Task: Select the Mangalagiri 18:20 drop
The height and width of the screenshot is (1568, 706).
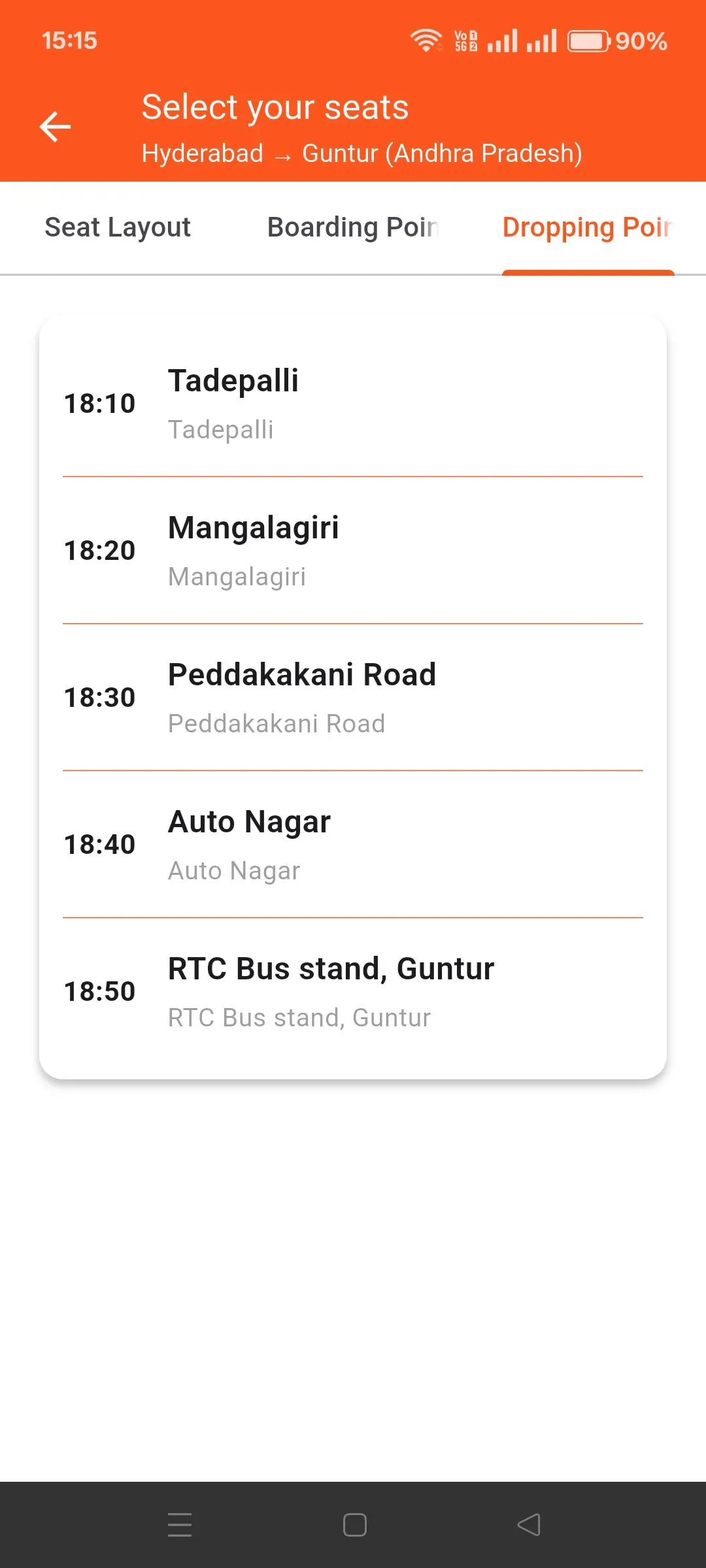Action: (353, 550)
